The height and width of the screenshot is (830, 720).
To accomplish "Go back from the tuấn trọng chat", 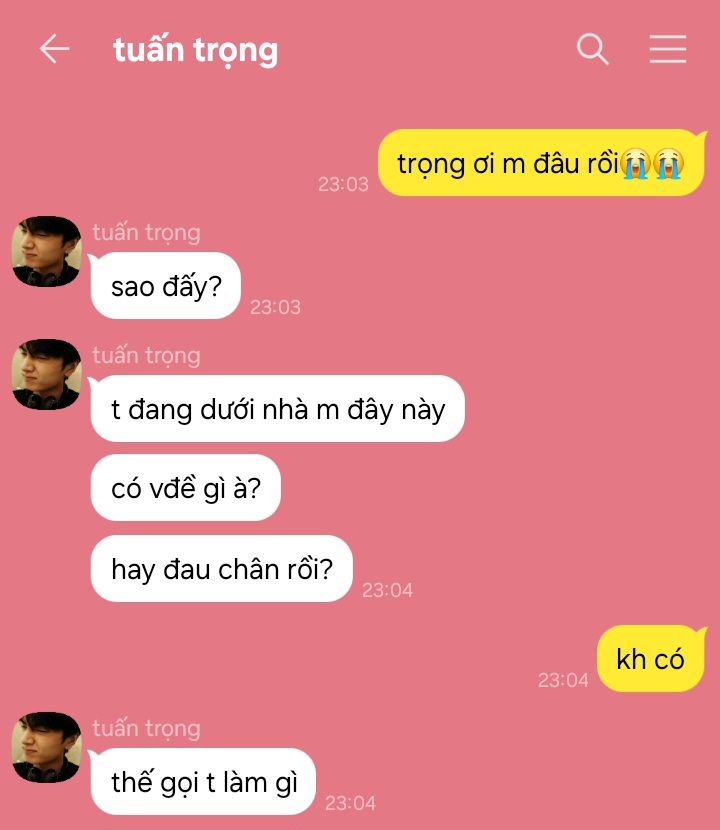I will [x=54, y=49].
